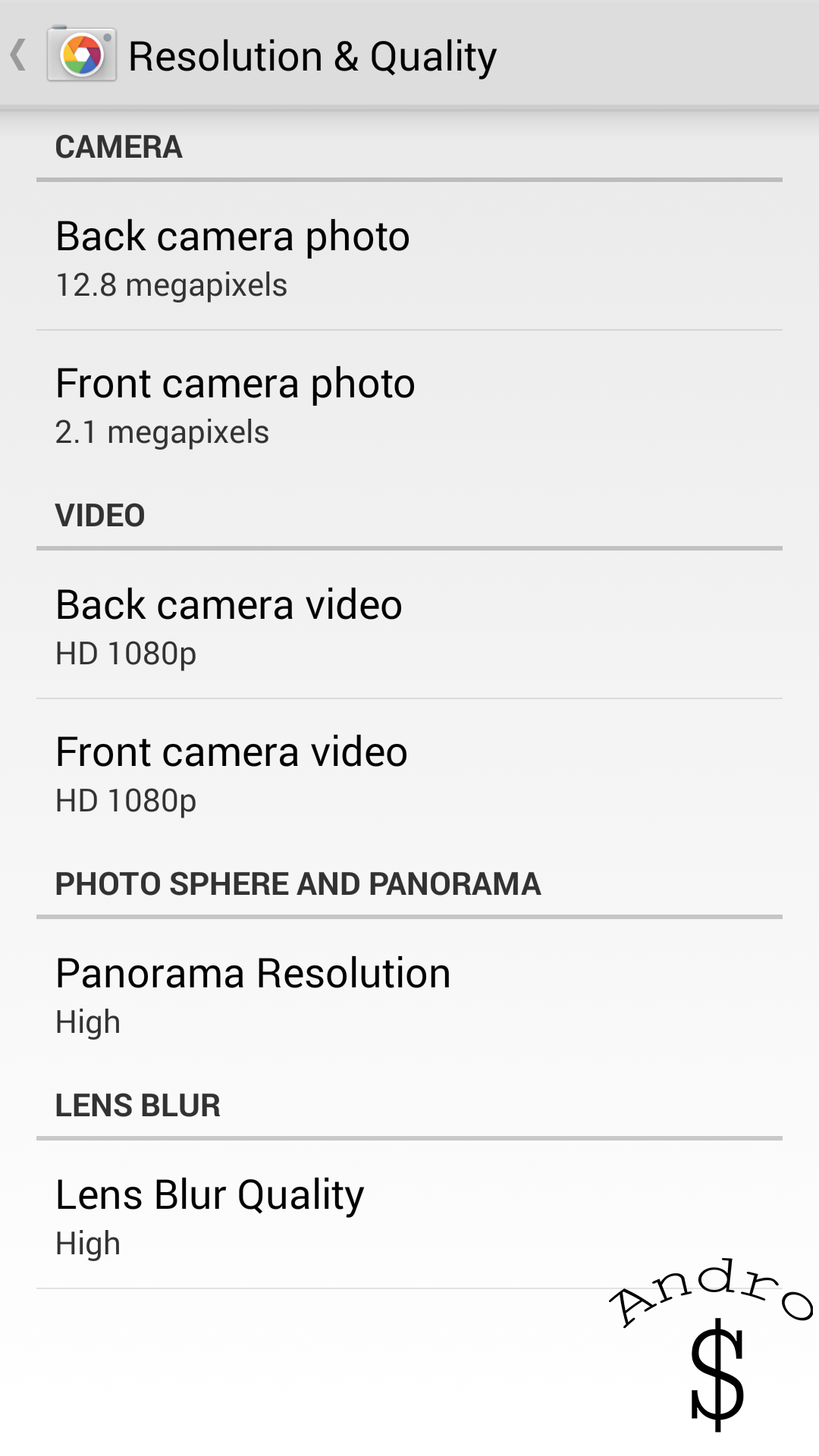Open the Lens Blur Quality setting
Screen dimensions: 819x1456
coord(409,1216)
